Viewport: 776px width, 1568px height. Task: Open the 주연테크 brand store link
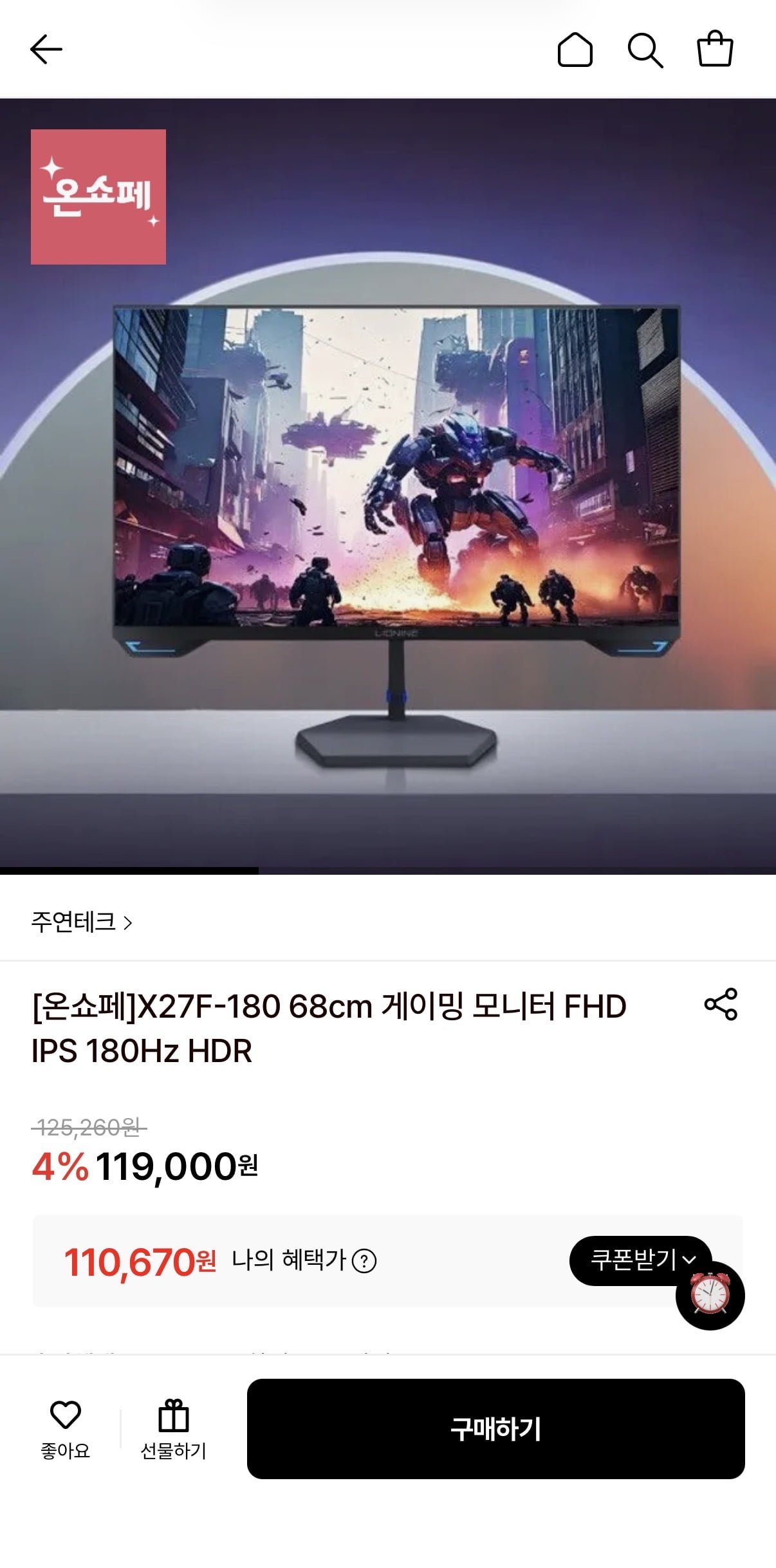point(82,922)
